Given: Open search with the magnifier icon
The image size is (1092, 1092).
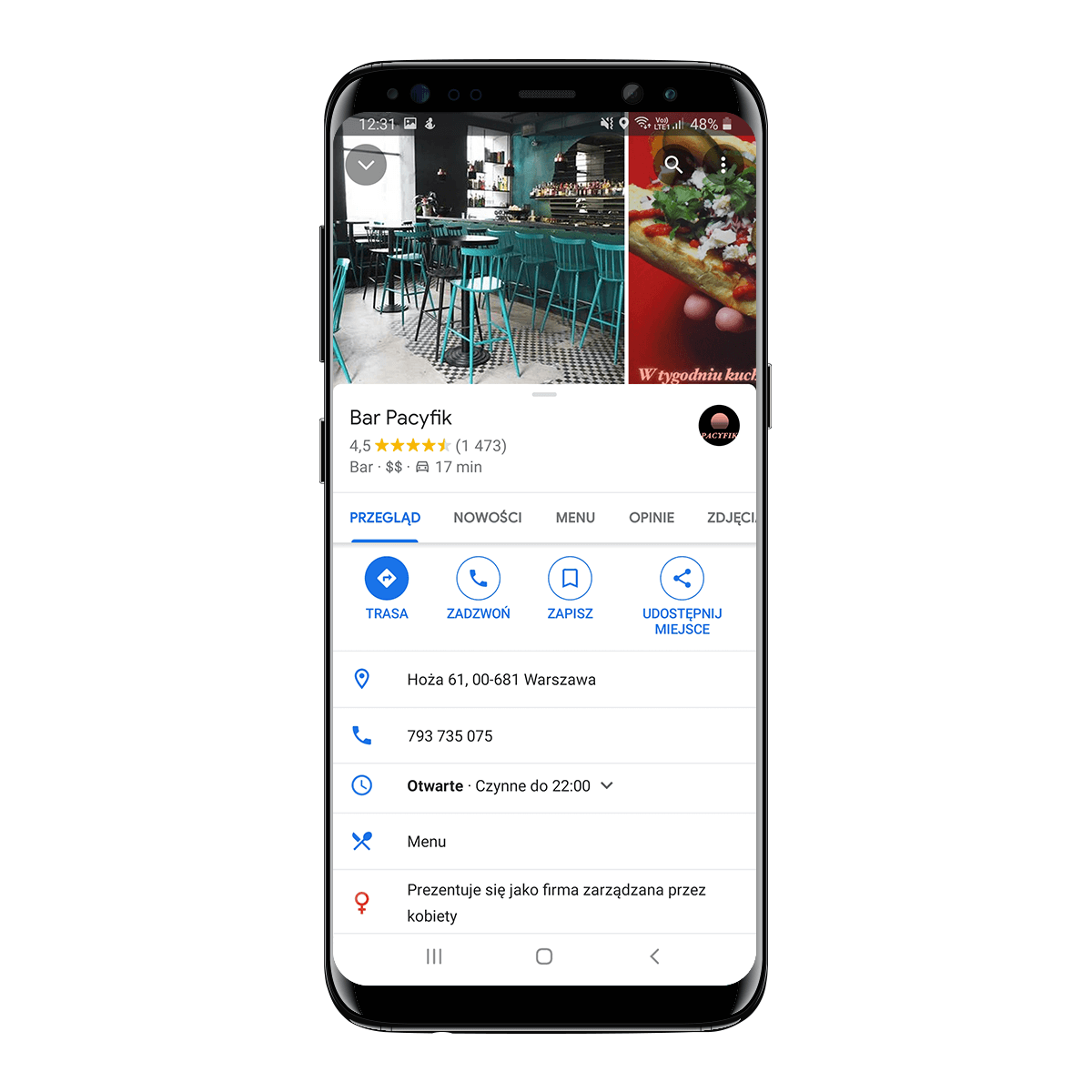Looking at the screenshot, I should click(x=672, y=164).
